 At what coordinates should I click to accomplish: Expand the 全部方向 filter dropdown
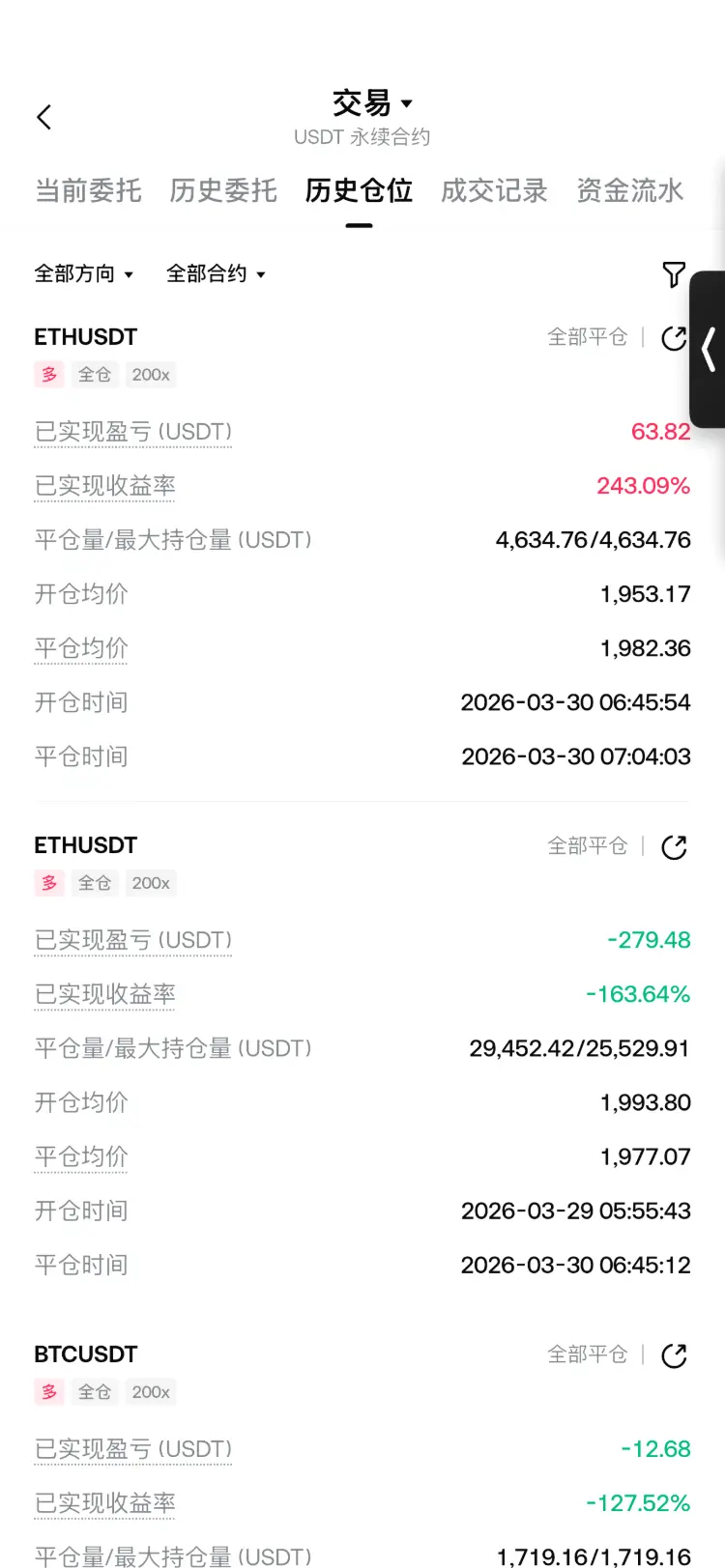click(x=84, y=274)
